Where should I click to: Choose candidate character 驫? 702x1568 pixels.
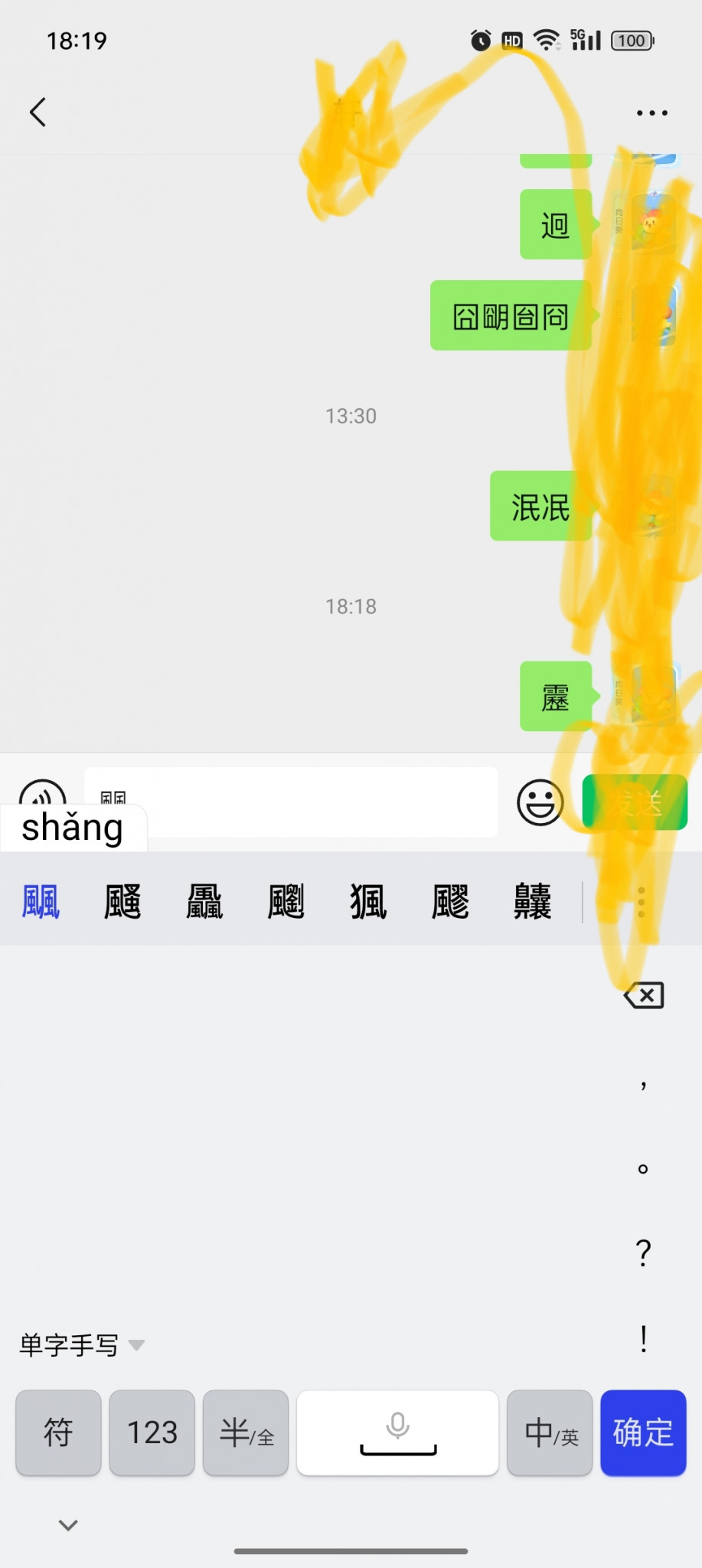click(532, 902)
